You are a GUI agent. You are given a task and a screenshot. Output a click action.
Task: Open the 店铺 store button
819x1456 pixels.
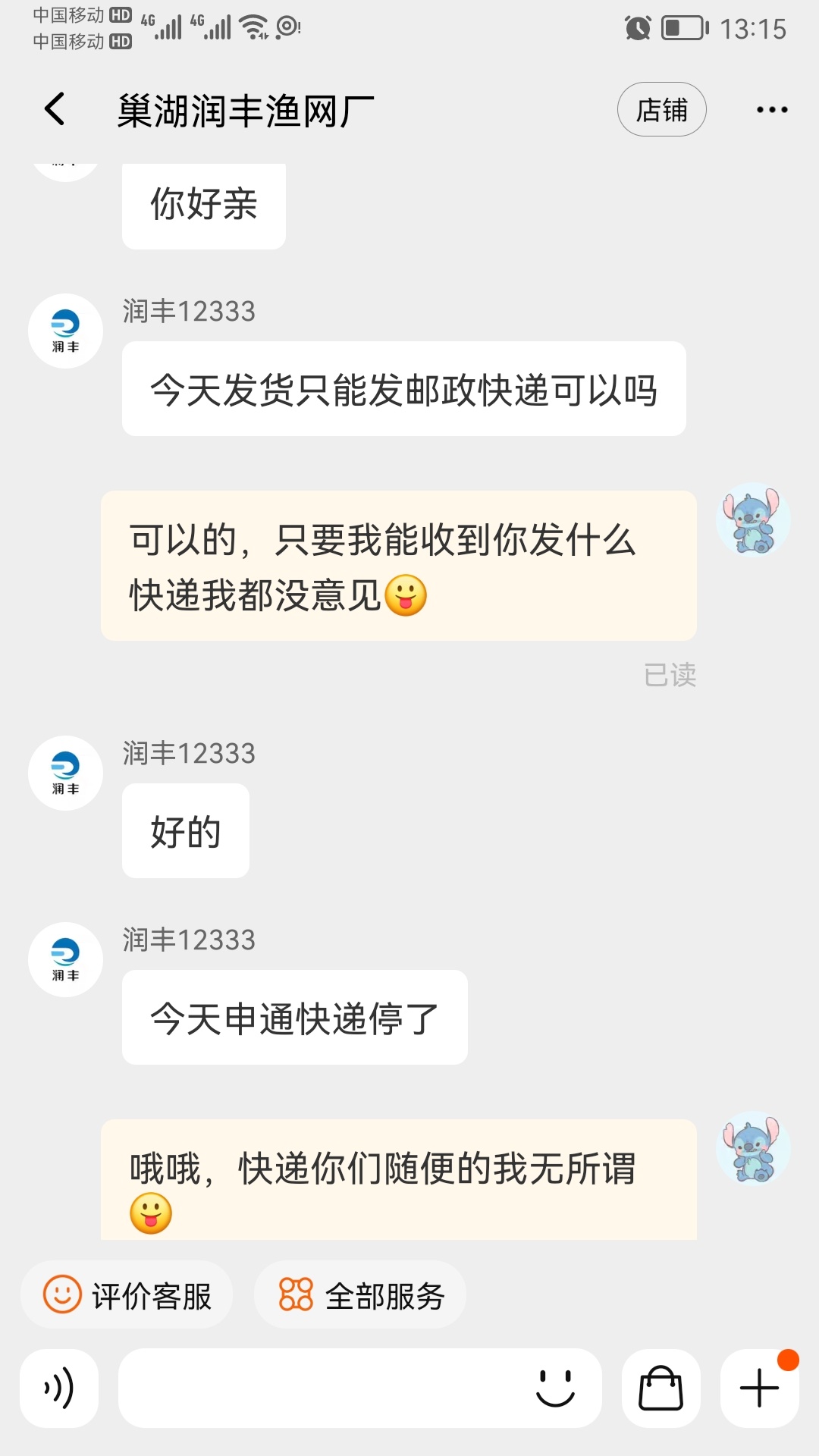point(661,109)
